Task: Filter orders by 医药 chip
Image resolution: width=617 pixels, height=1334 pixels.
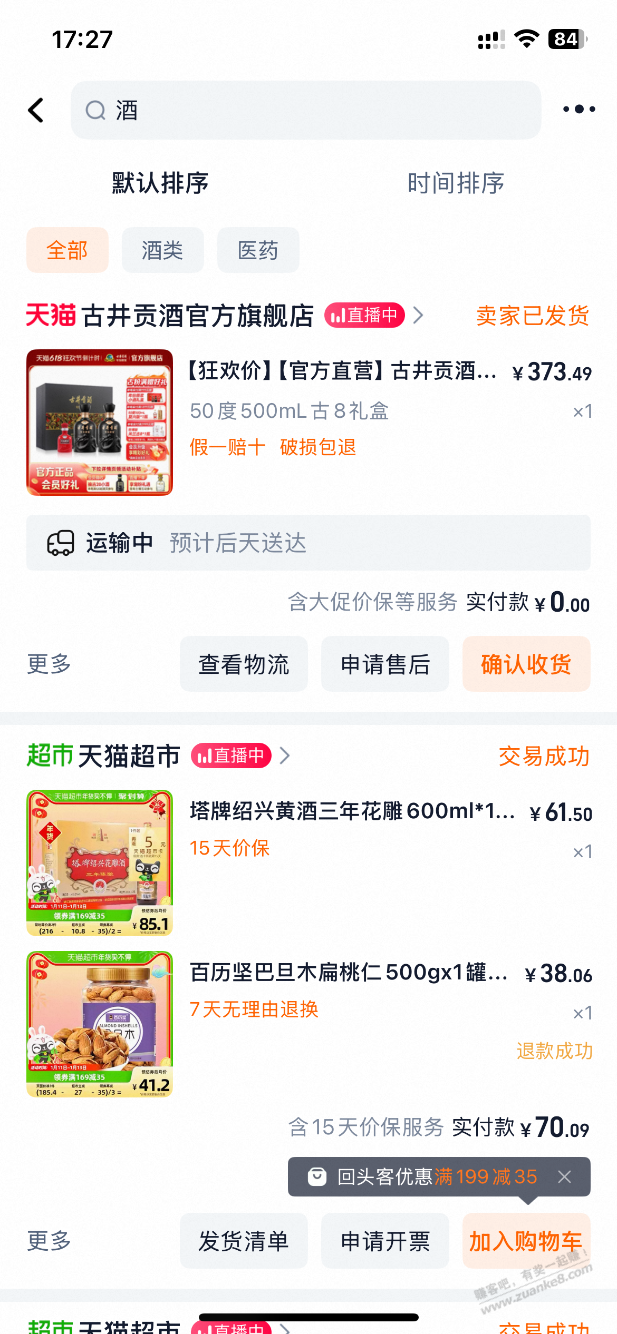Action: pyautogui.click(x=258, y=250)
